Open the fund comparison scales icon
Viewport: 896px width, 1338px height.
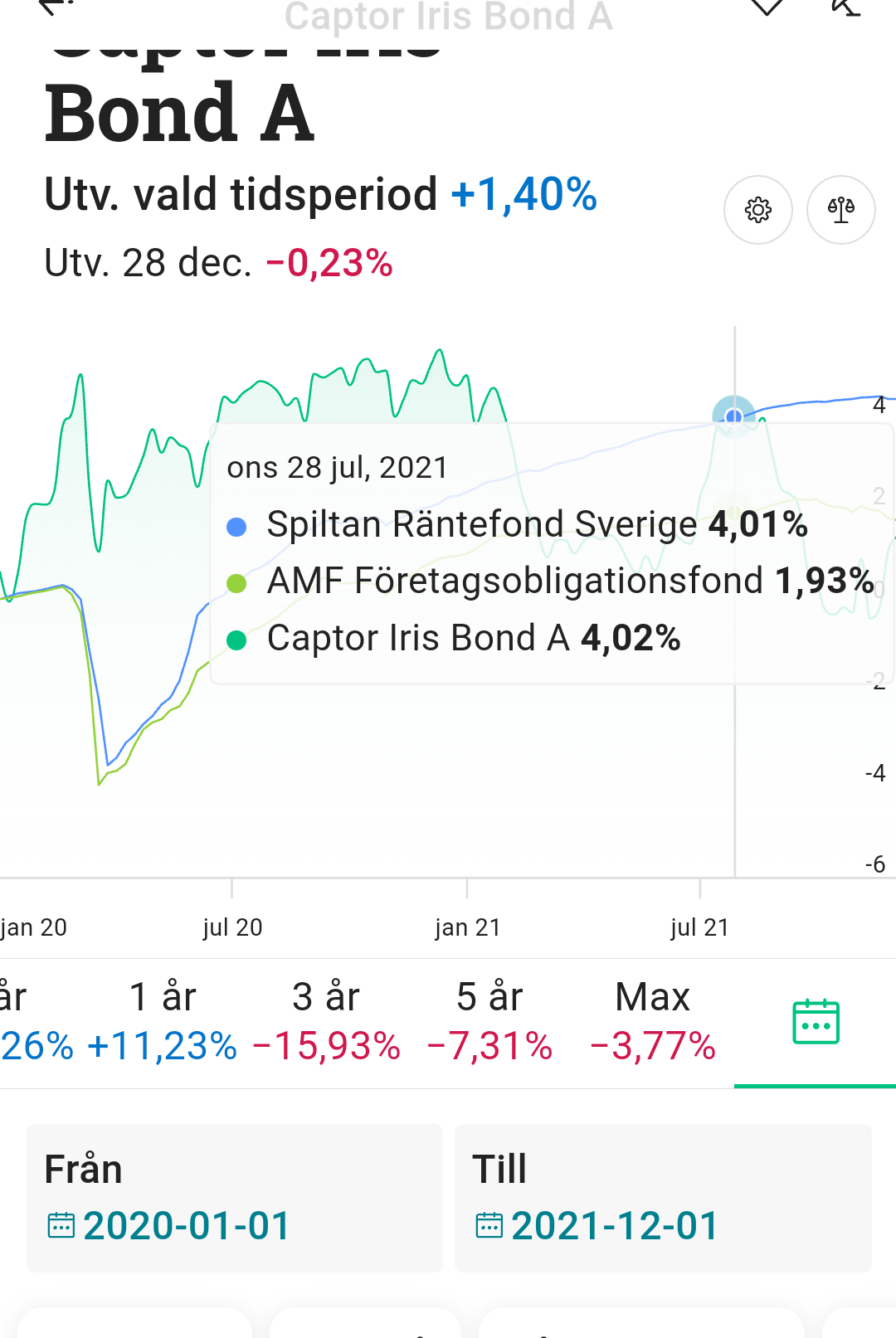[840, 210]
